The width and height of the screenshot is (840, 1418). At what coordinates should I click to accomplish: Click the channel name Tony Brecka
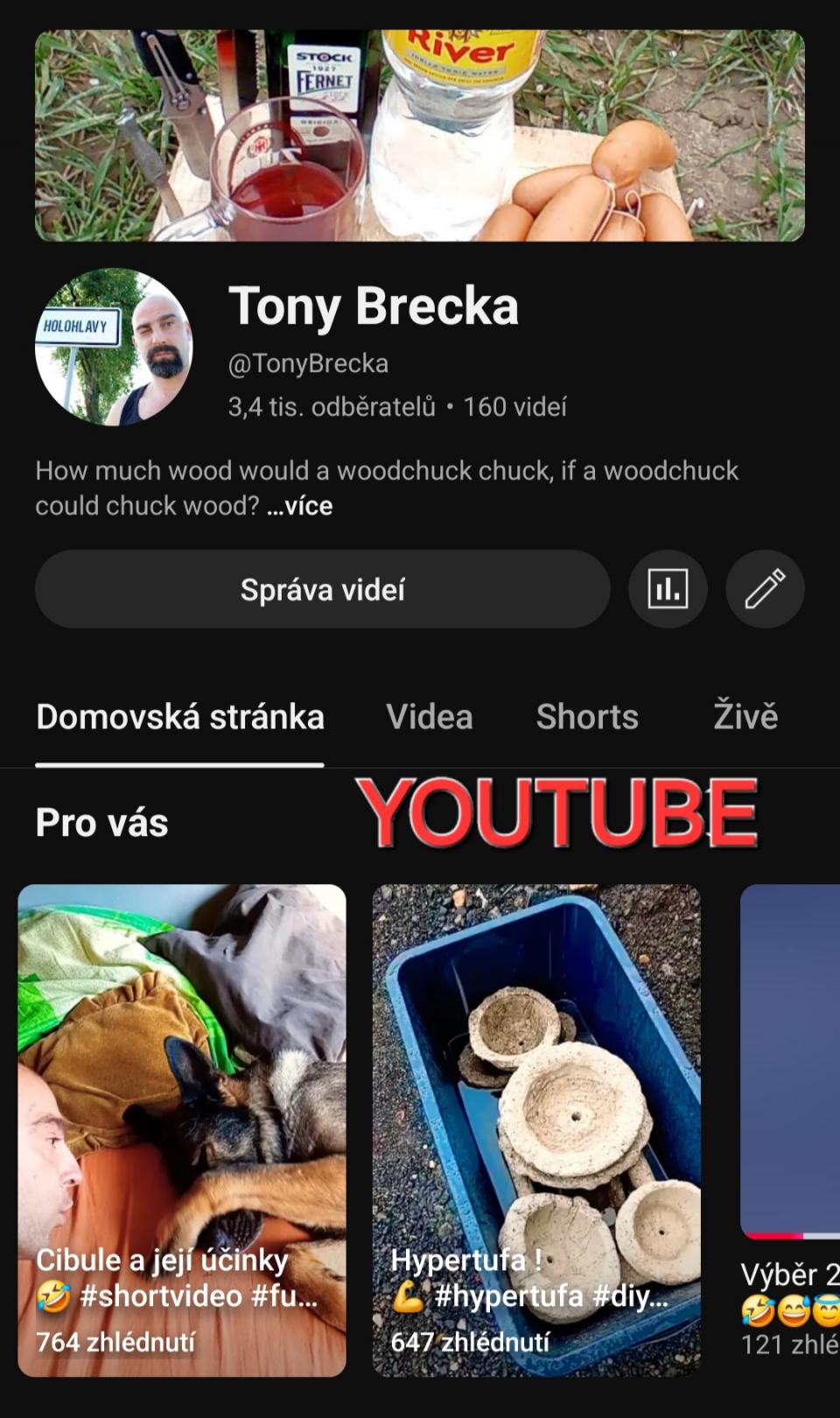[x=374, y=306]
